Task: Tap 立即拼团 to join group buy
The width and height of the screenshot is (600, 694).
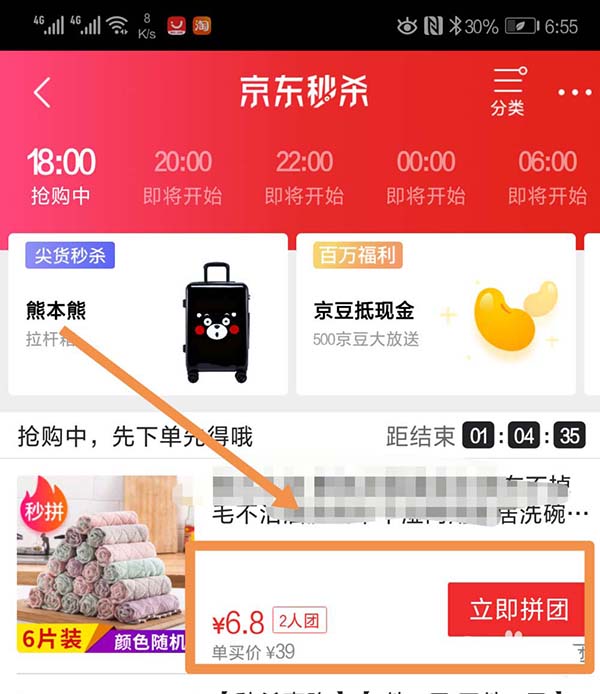Action: click(x=518, y=609)
